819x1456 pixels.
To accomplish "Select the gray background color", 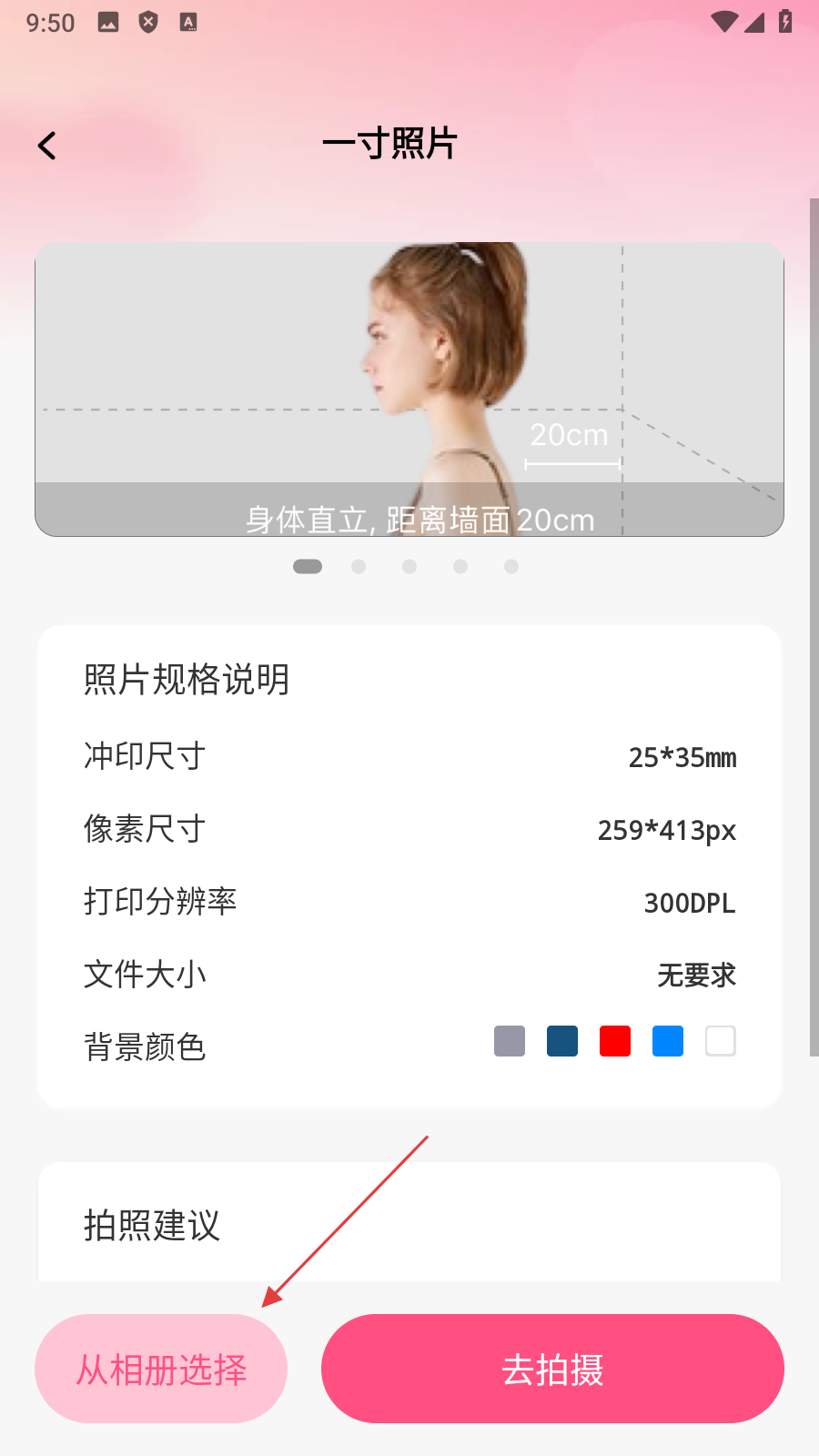I will pos(510,1041).
